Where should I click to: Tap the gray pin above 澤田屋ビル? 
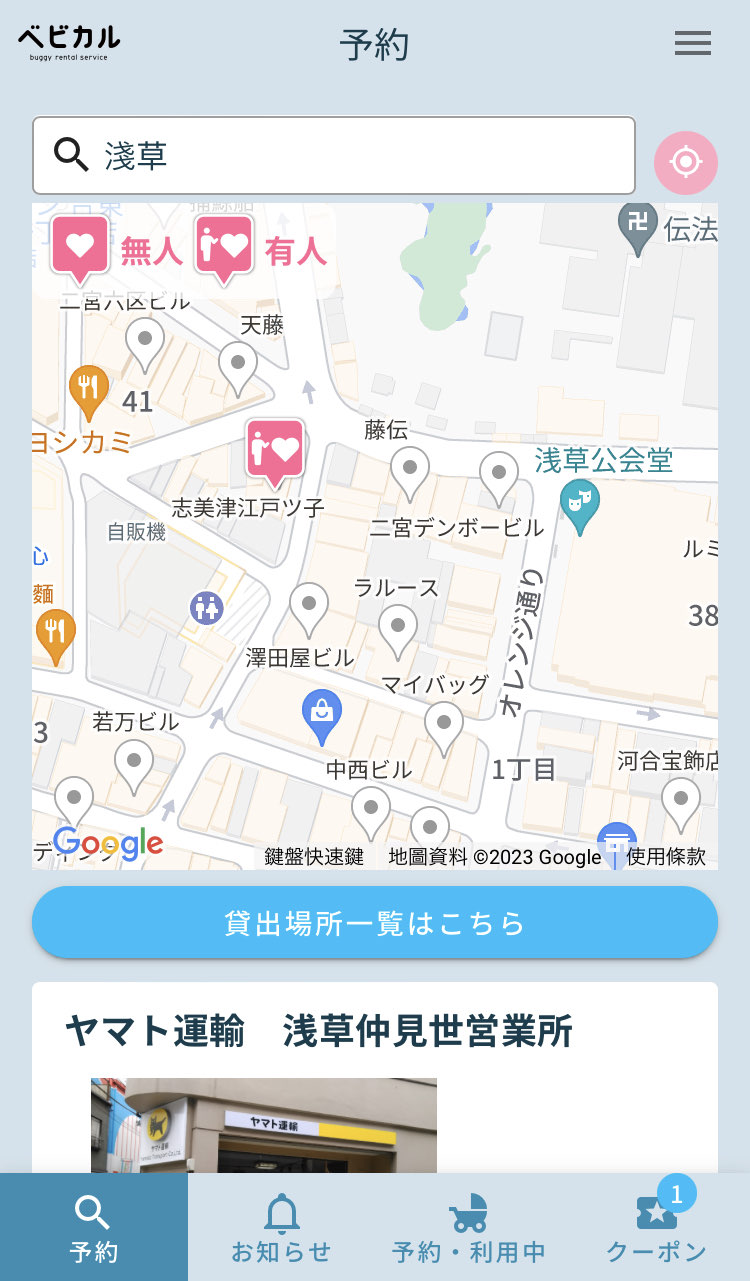point(309,609)
